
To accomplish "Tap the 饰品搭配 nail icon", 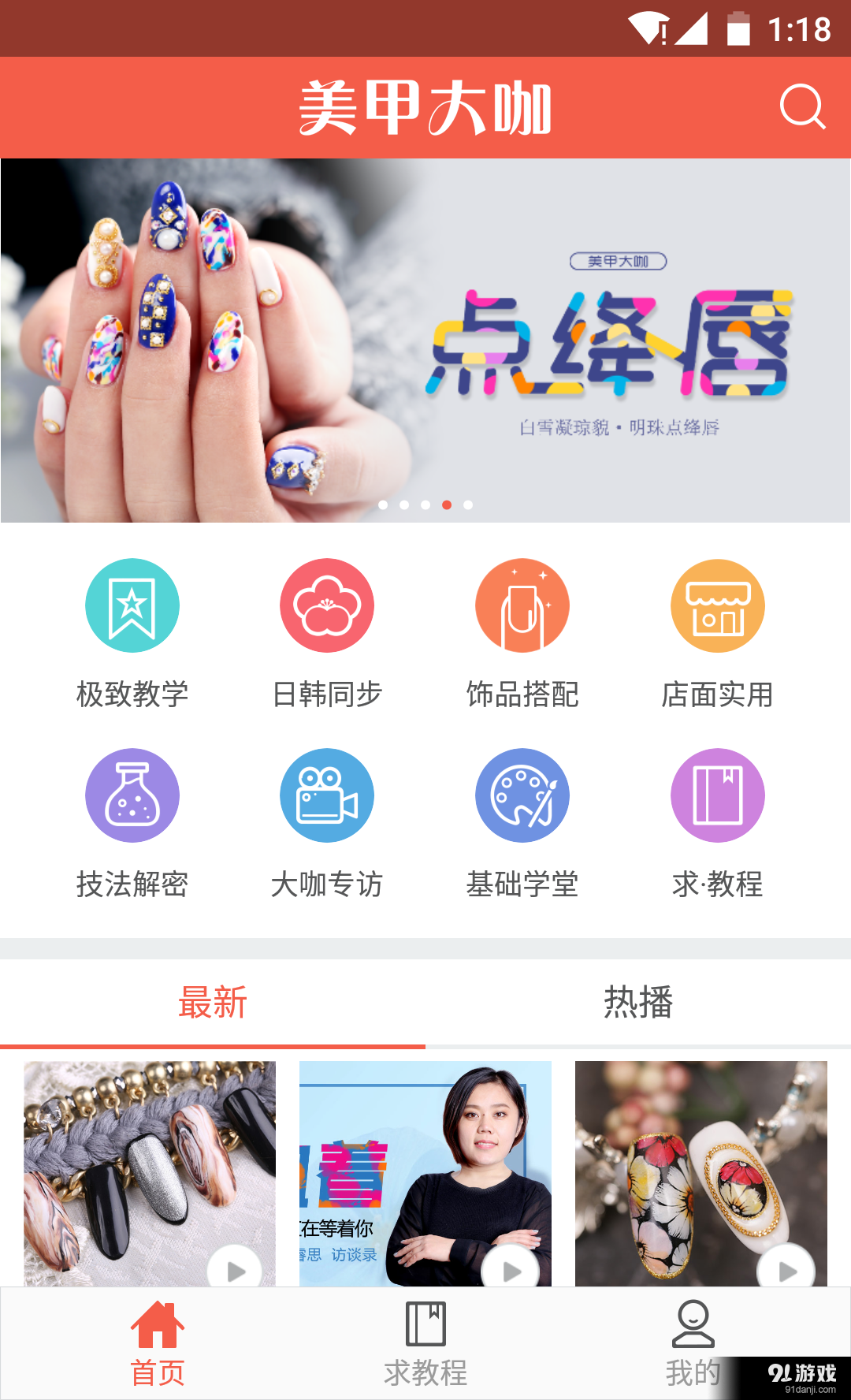I will (x=522, y=605).
